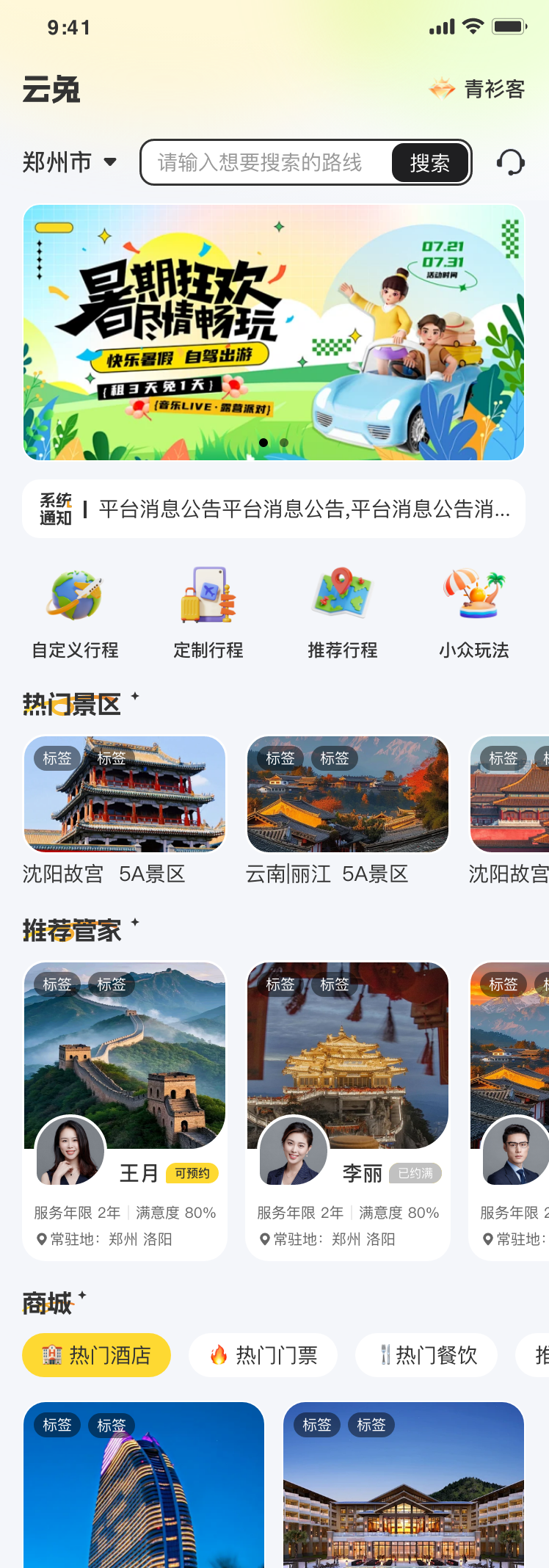This screenshot has width=549, height=1568.
Task: Switch to 热门门票 tab
Action: point(263,1355)
